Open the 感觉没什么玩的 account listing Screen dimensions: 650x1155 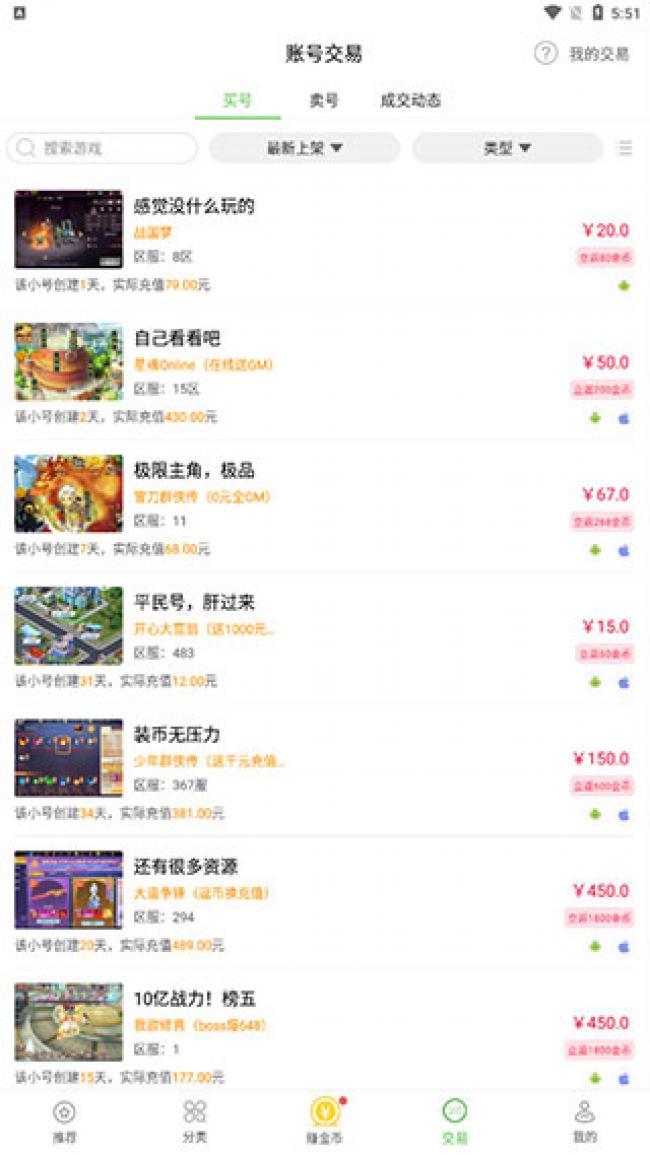[194, 207]
